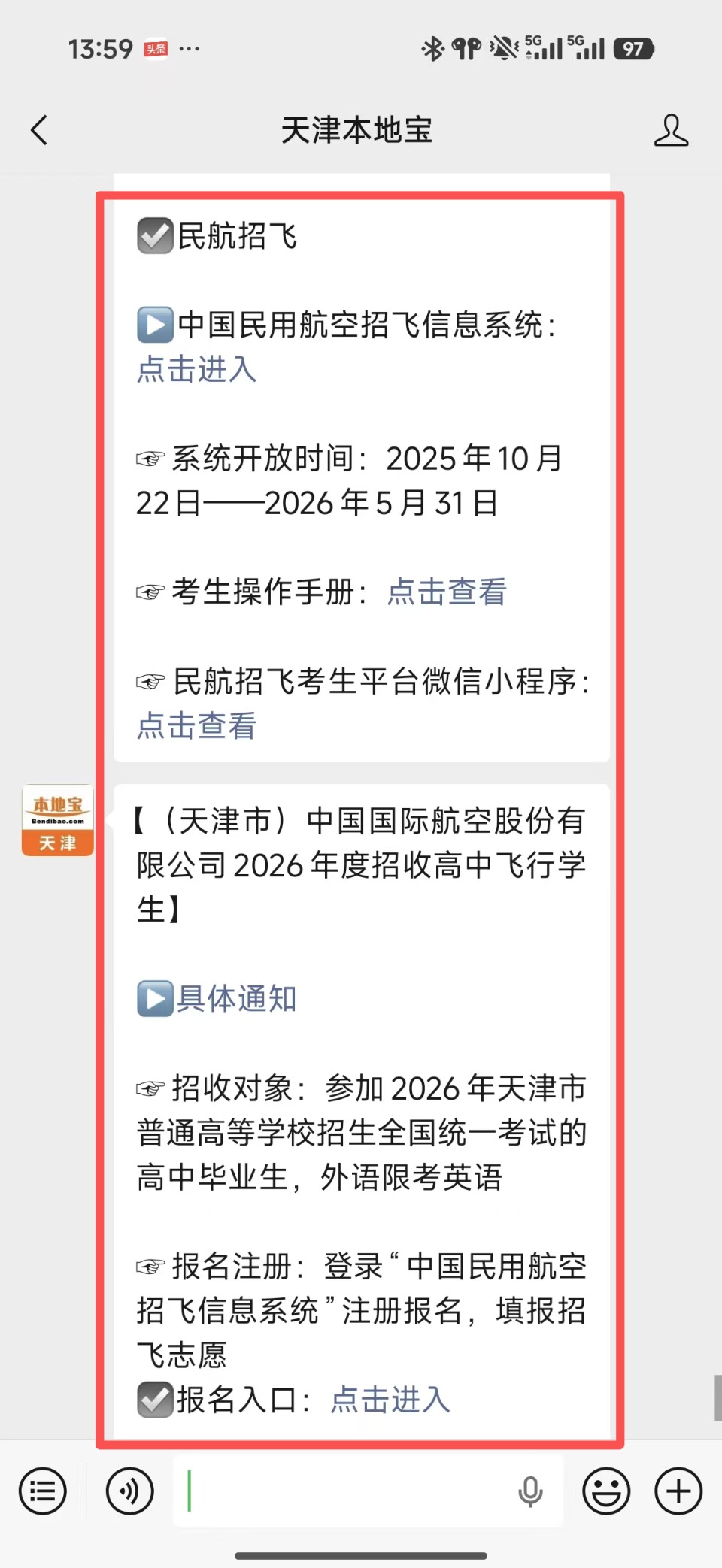Open the 具体通知 link
Image resolution: width=722 pixels, height=1568 pixels.
pyautogui.click(x=235, y=999)
